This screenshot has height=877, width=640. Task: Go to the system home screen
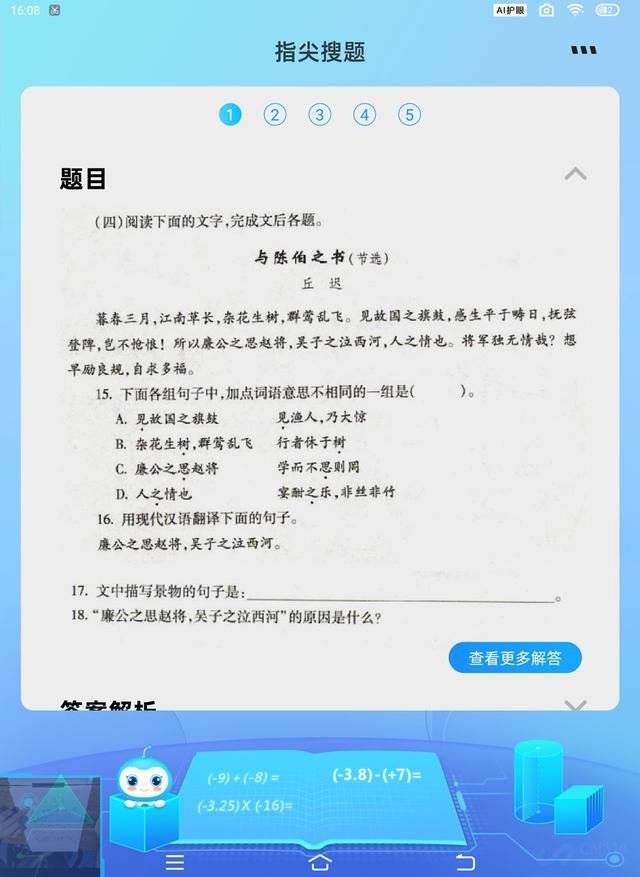tap(320, 861)
